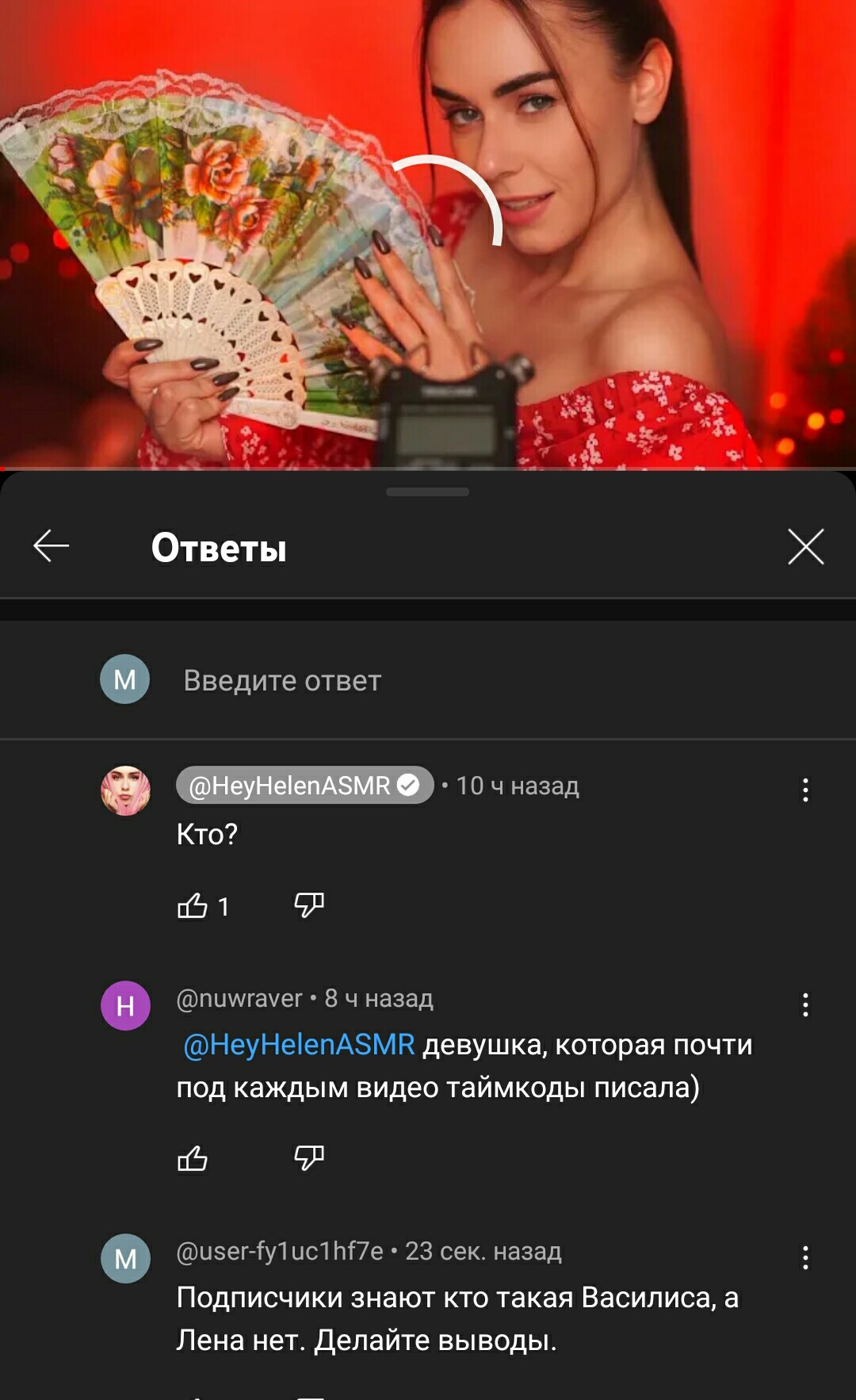This screenshot has height=1400, width=856.
Task: Open the @HeyHelenASMR channel chip
Action: point(304,786)
